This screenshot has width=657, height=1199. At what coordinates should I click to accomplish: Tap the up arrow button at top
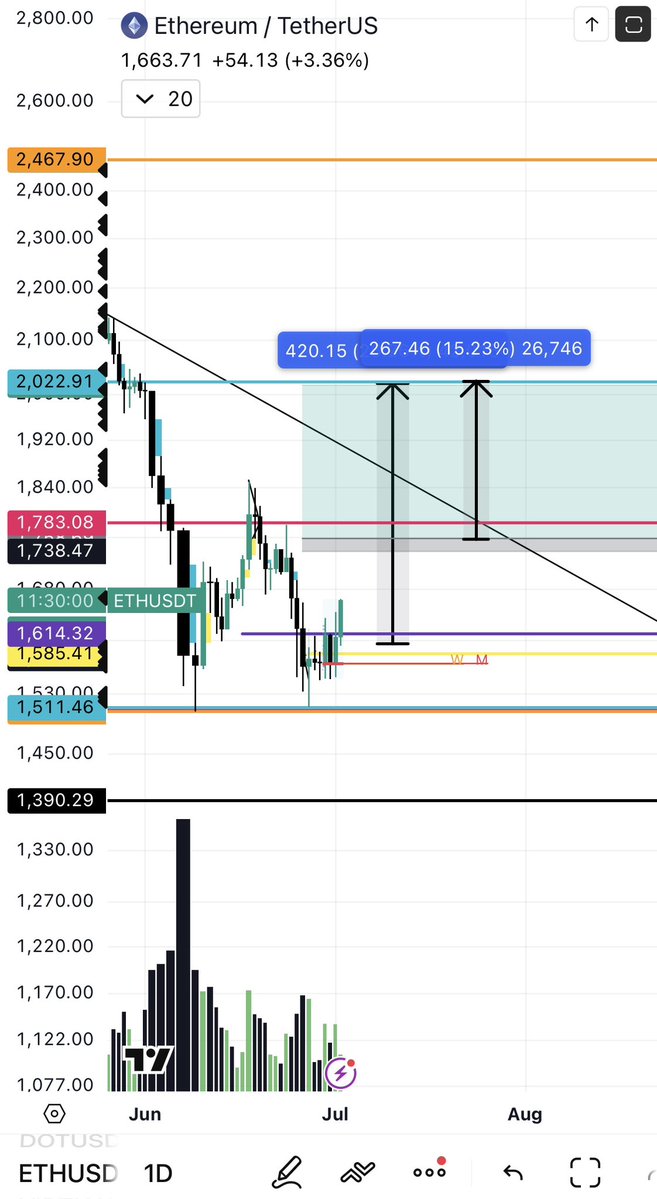[x=591, y=24]
